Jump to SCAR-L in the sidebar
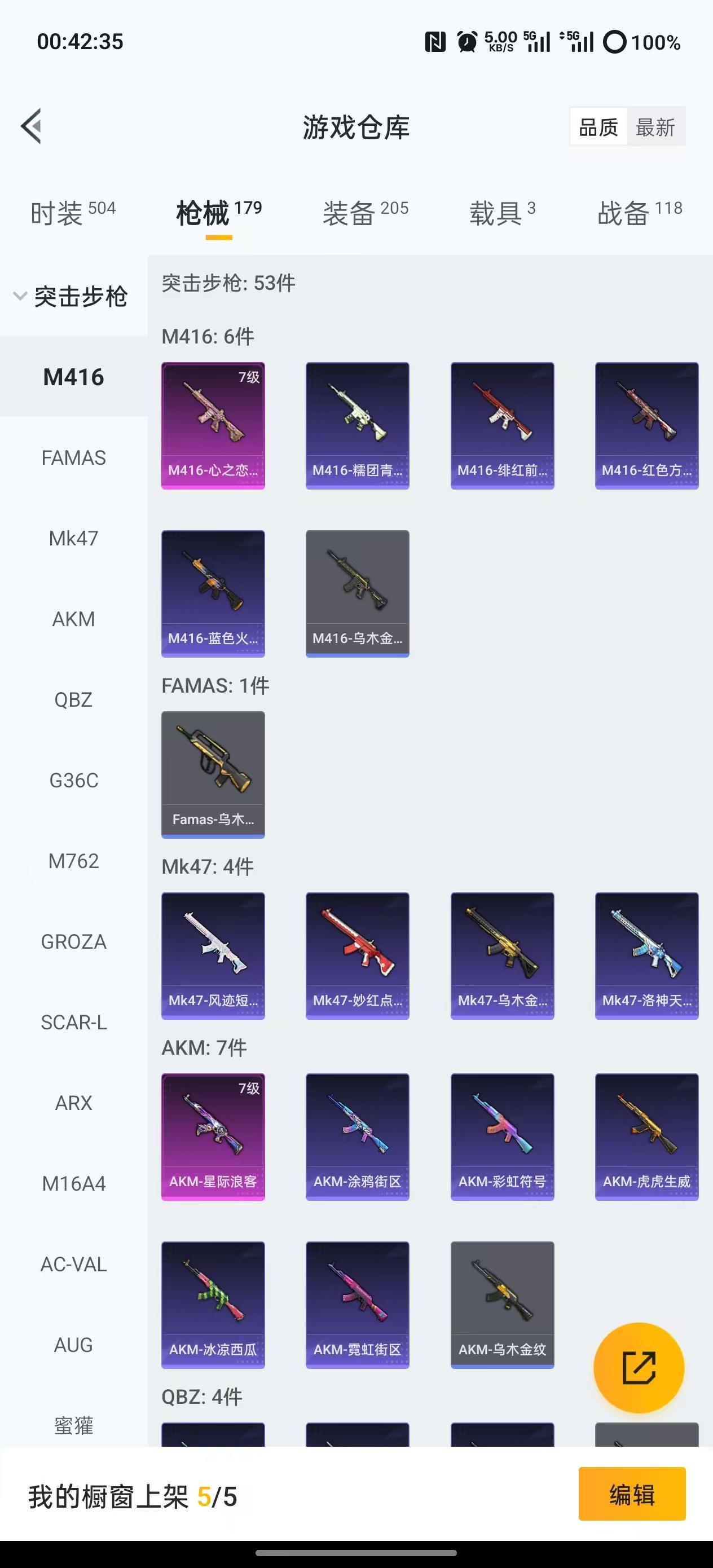Screen dimensions: 713x1568 click(74, 1023)
